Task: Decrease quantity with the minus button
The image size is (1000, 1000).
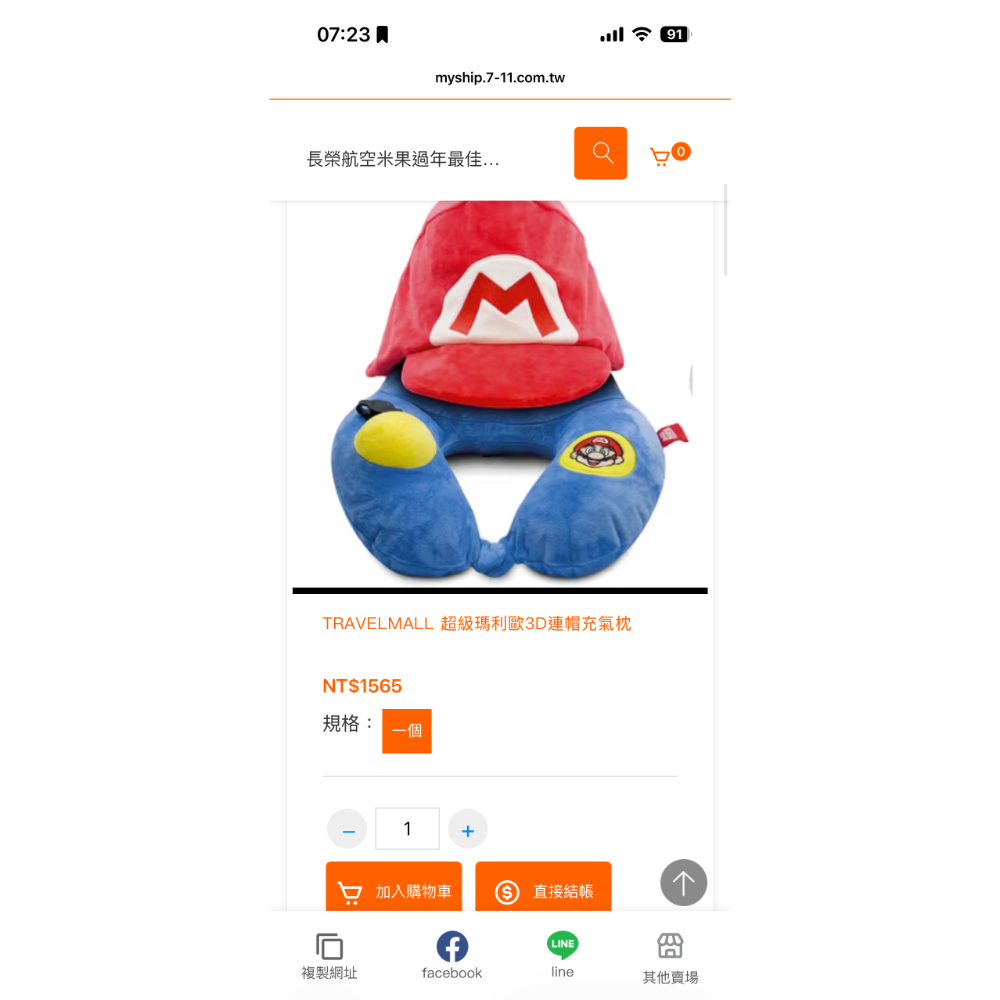Action: pos(348,830)
